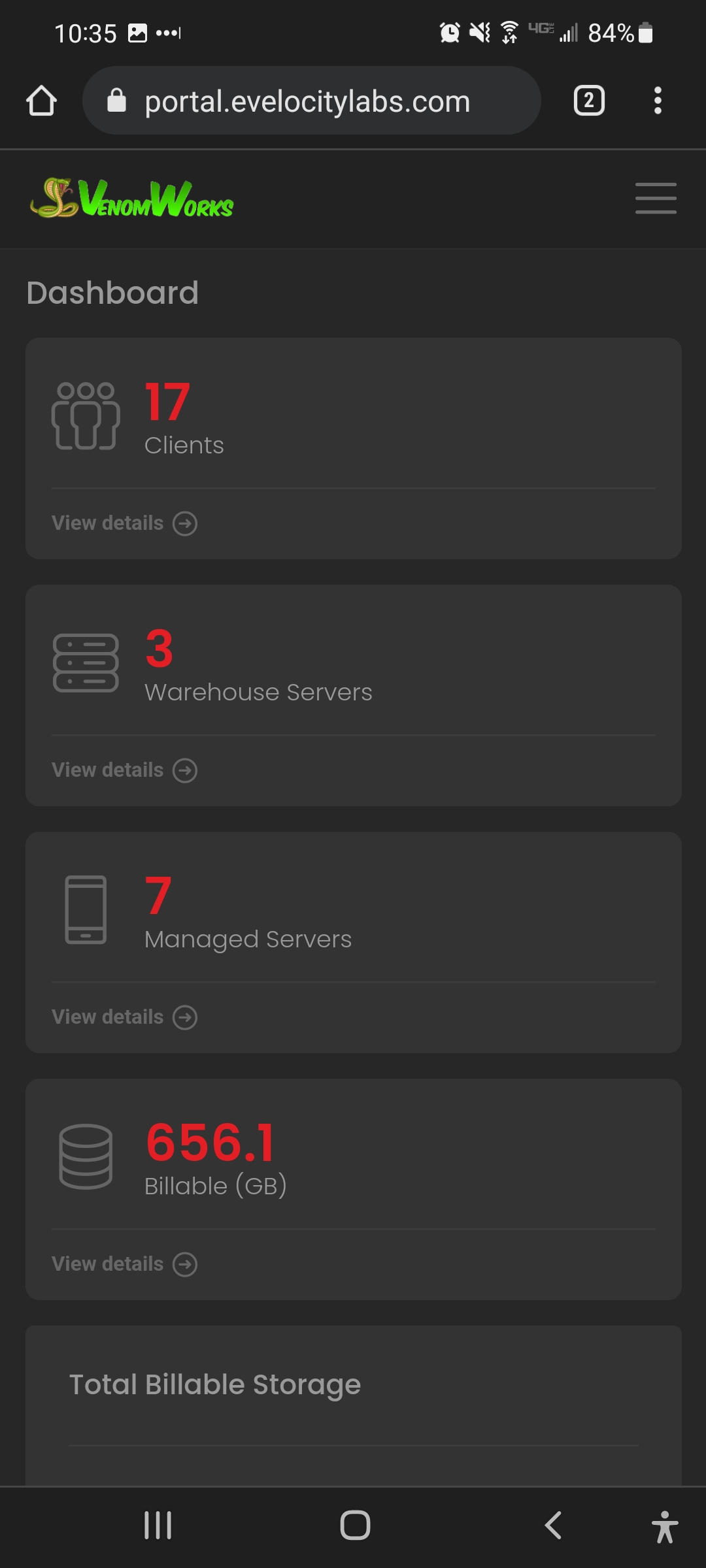Click the Warehouse Servers rack icon
This screenshot has height=1568, width=706.
coord(85,664)
